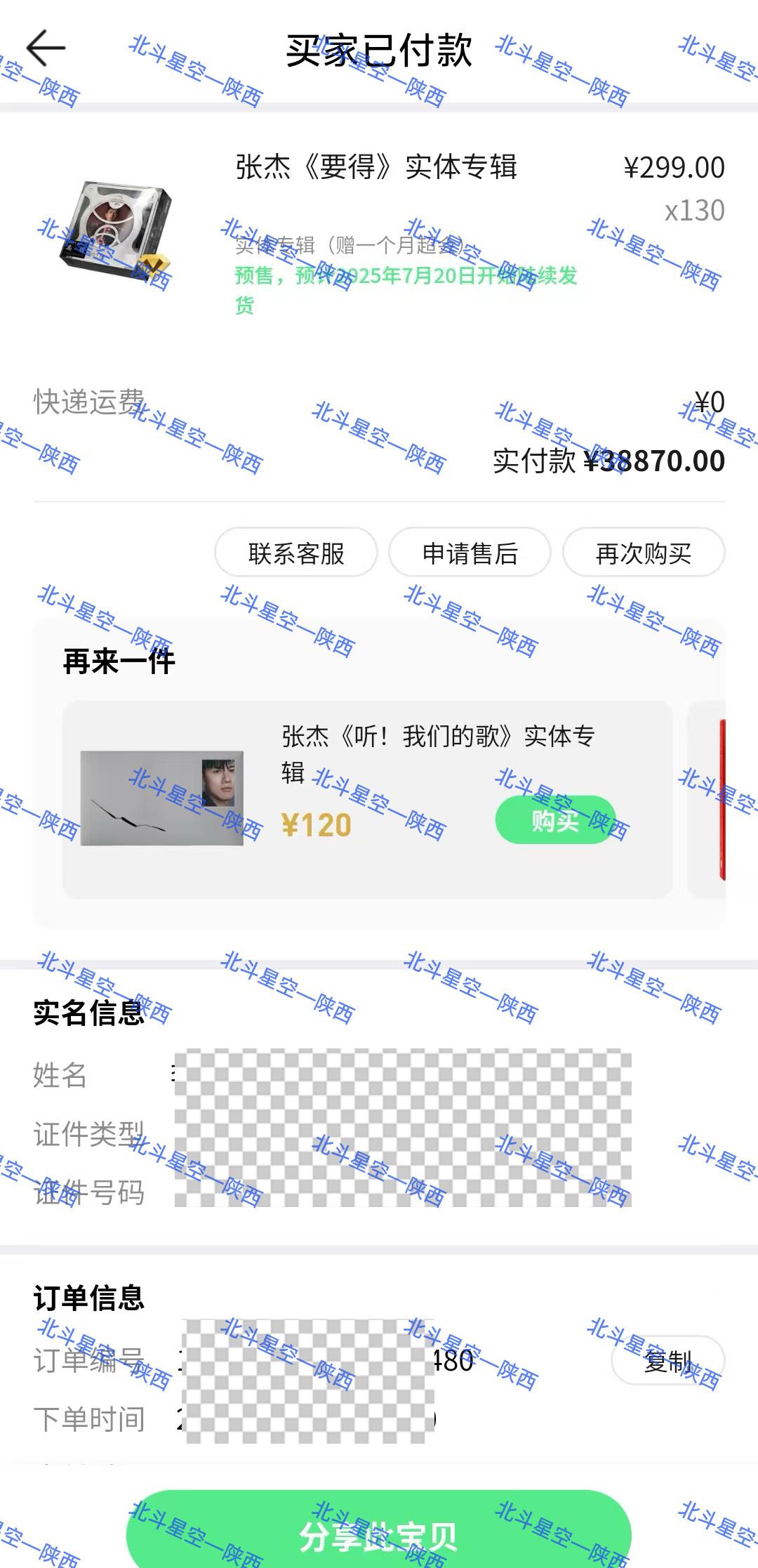Tap 联系客服 to contact customer service
The image size is (758, 1568).
(295, 553)
